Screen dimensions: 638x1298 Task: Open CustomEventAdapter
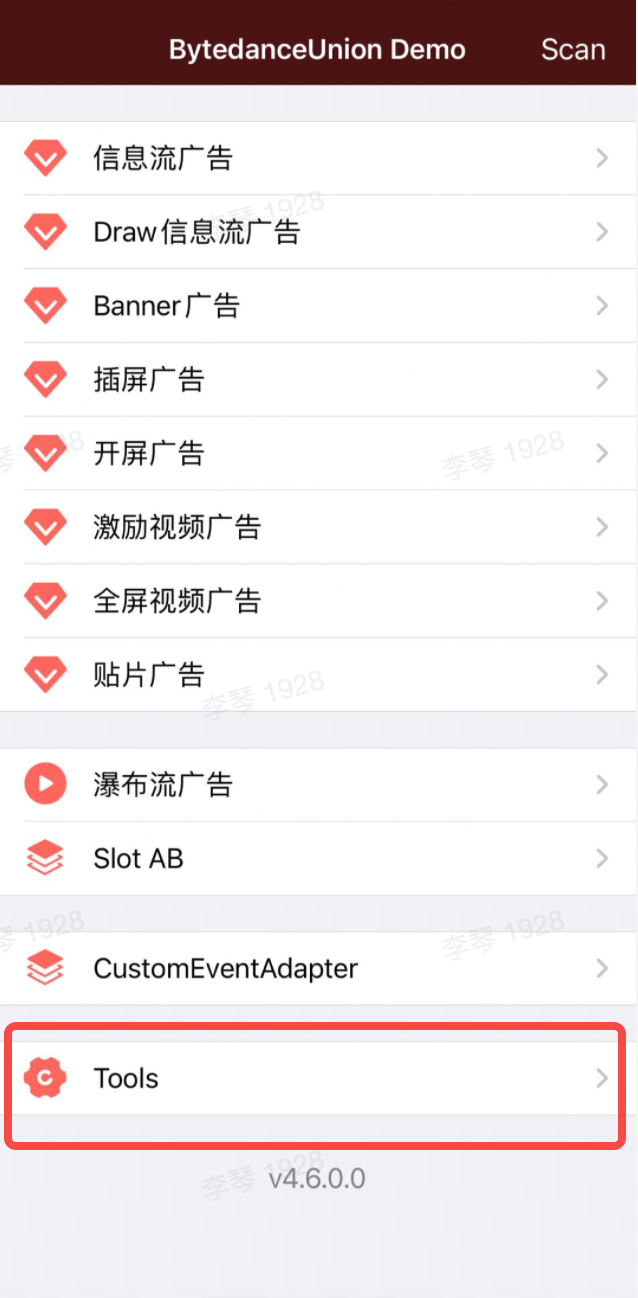[x=318, y=968]
